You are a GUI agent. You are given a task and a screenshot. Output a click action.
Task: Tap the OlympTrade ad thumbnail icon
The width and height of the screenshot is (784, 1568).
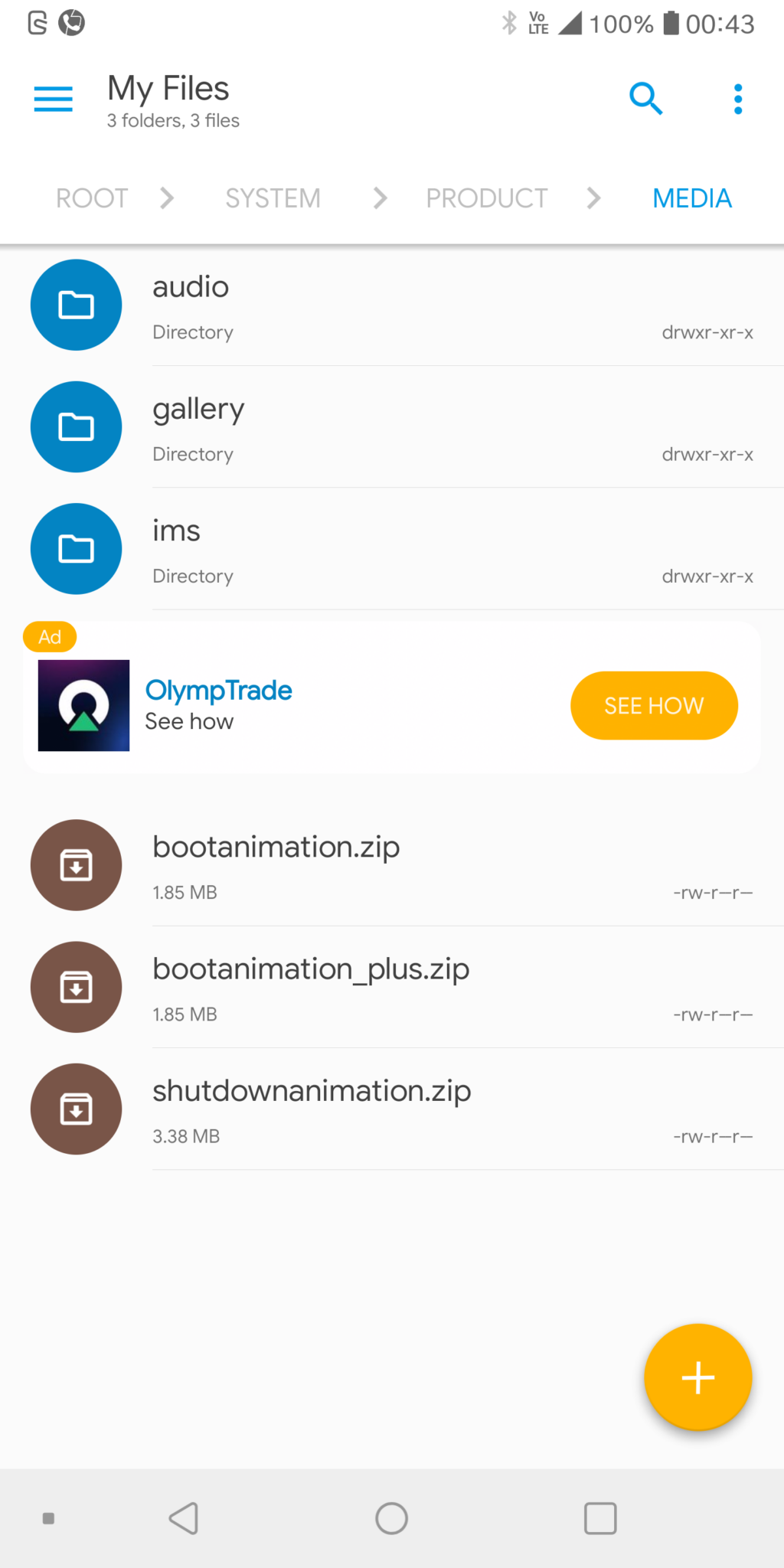click(84, 704)
